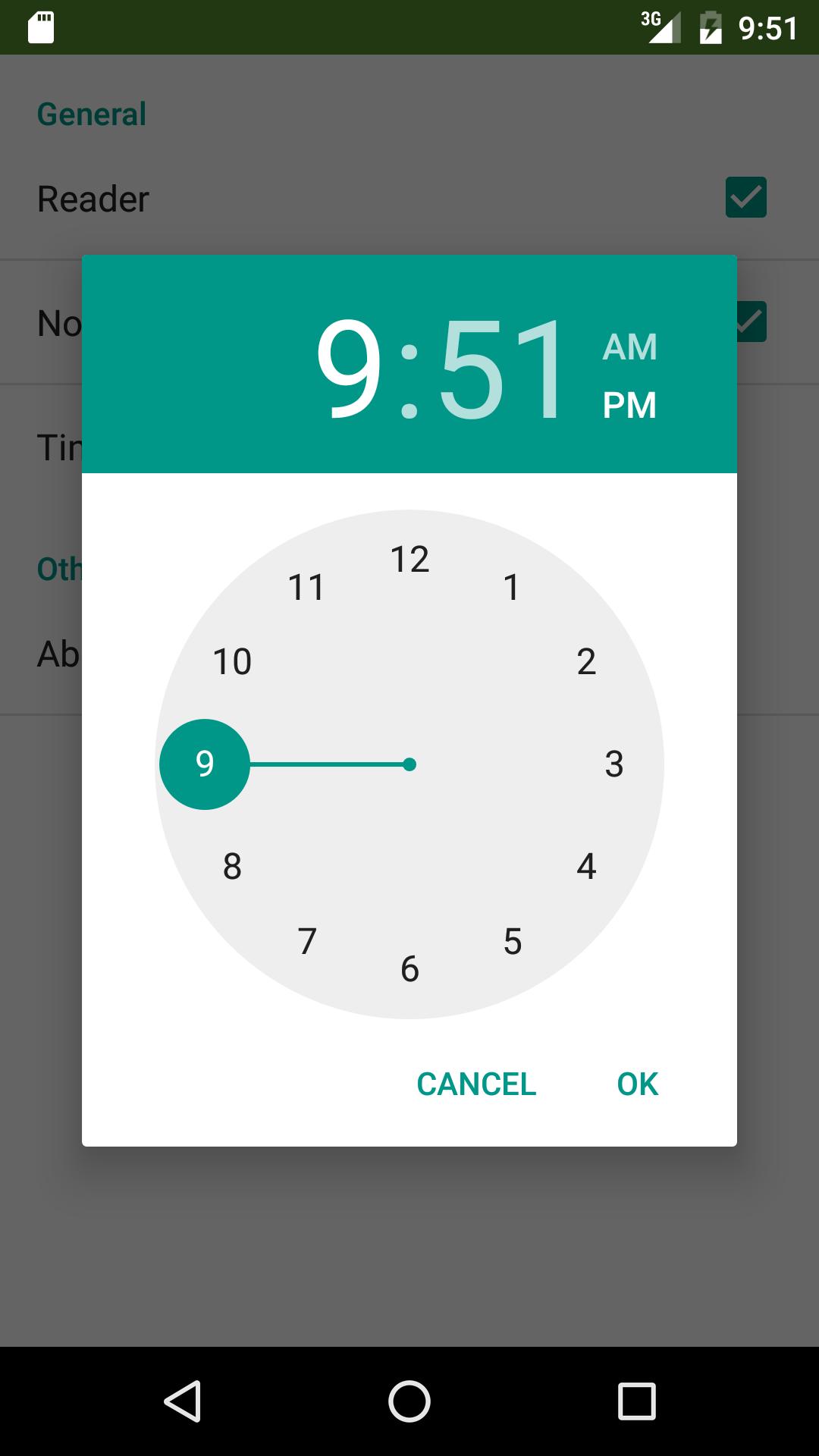Screen dimensions: 819x1456
Task: Pick hour 4 on the clock
Action: coord(586,866)
